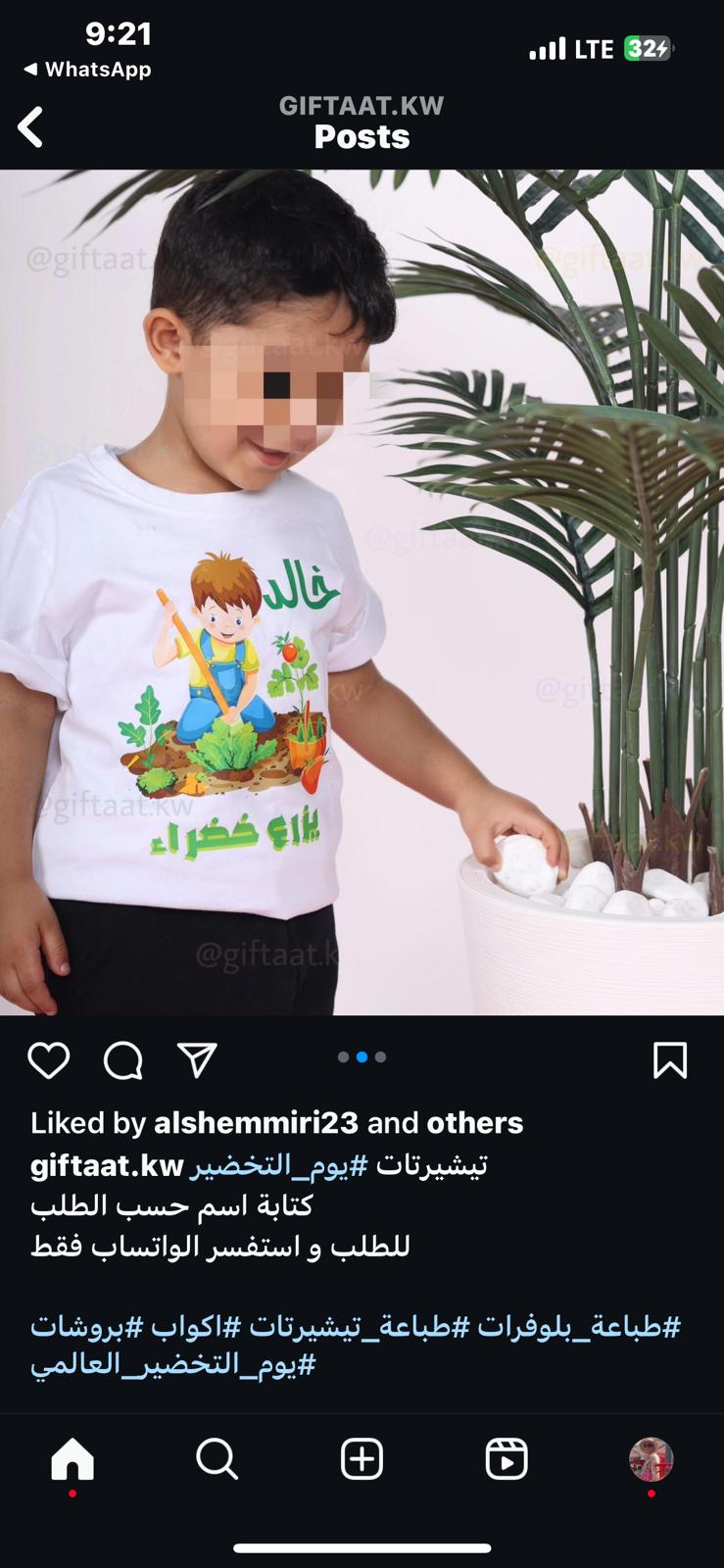Share this post via paper plane
Viewport: 724px width, 1568px height.
(197, 1060)
